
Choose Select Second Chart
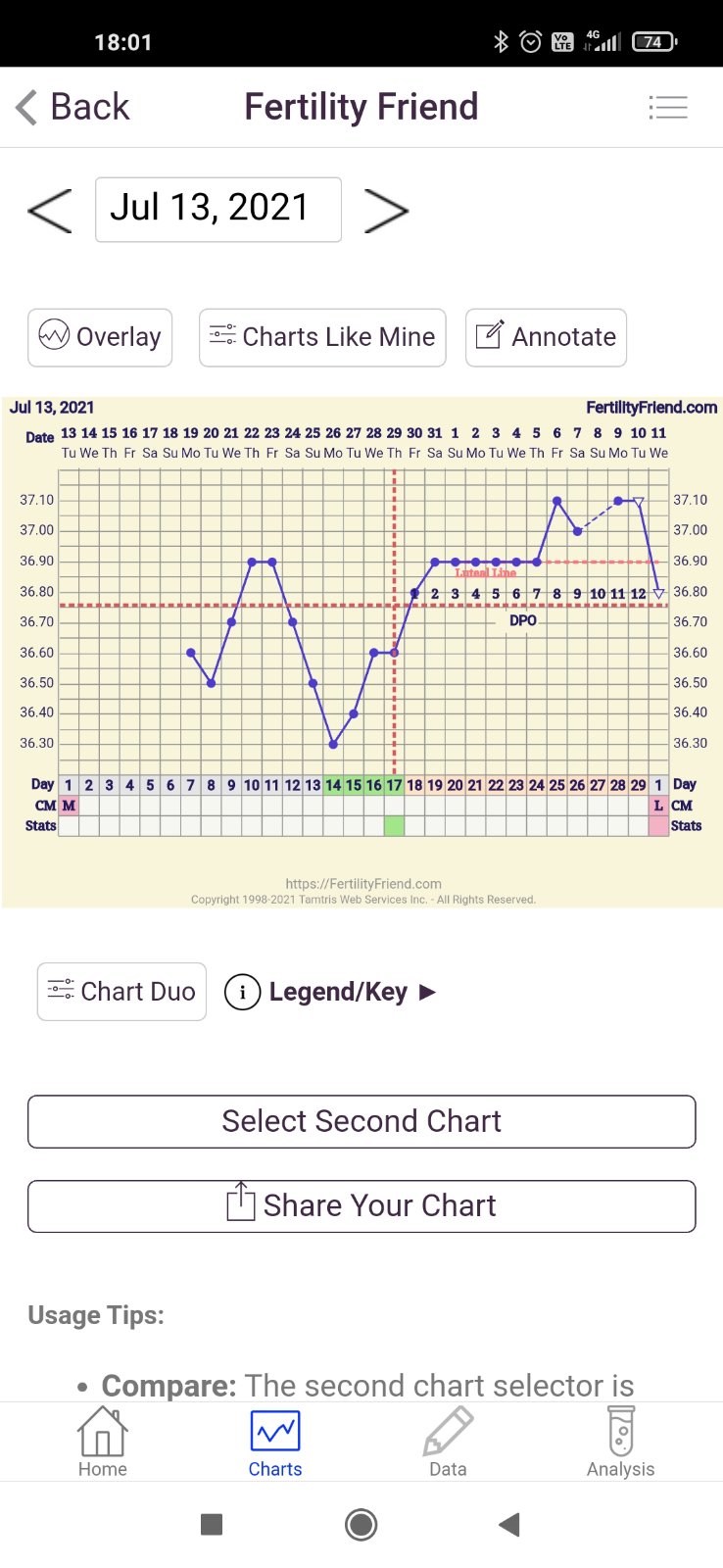coord(361,1121)
